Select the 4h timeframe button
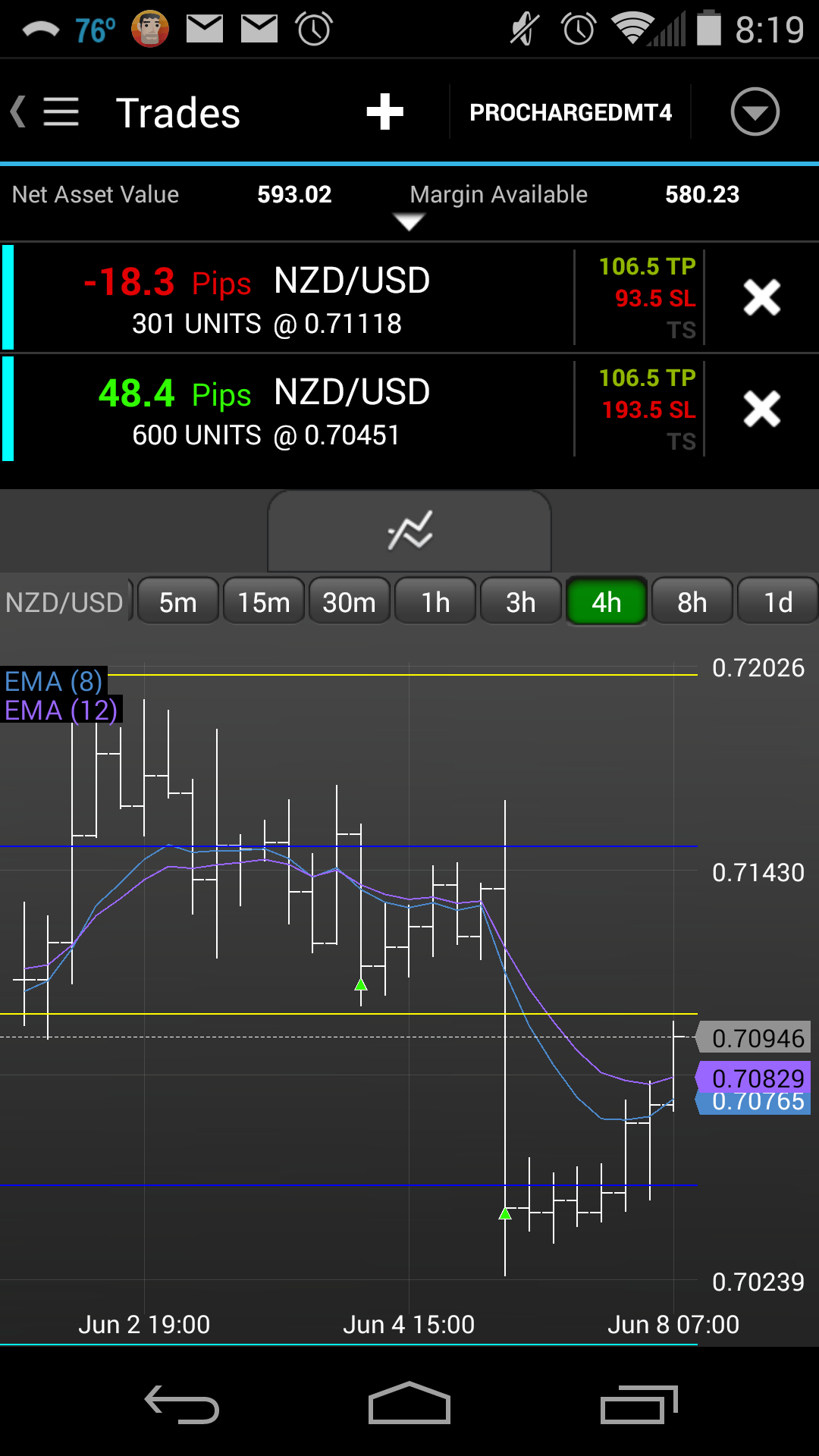Screen dimensions: 819x1456 pyautogui.click(x=607, y=602)
